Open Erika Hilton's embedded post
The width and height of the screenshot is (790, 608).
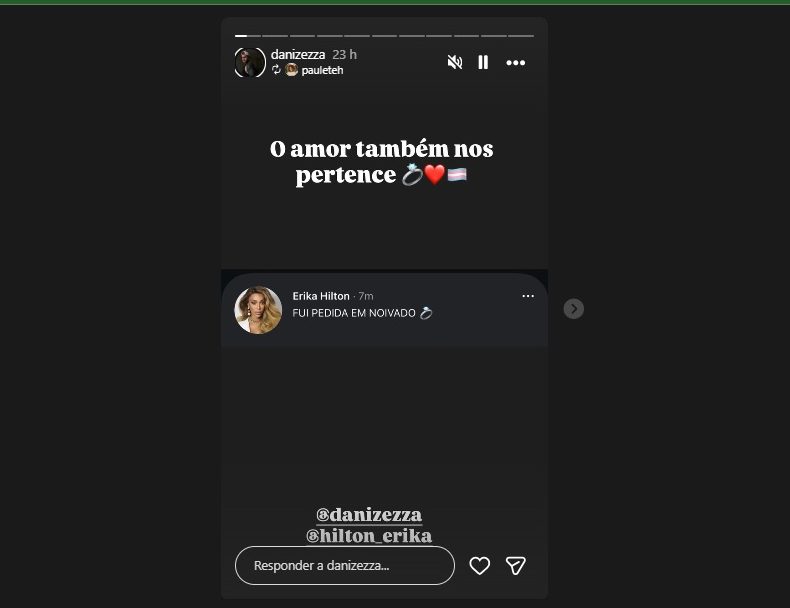tap(384, 310)
